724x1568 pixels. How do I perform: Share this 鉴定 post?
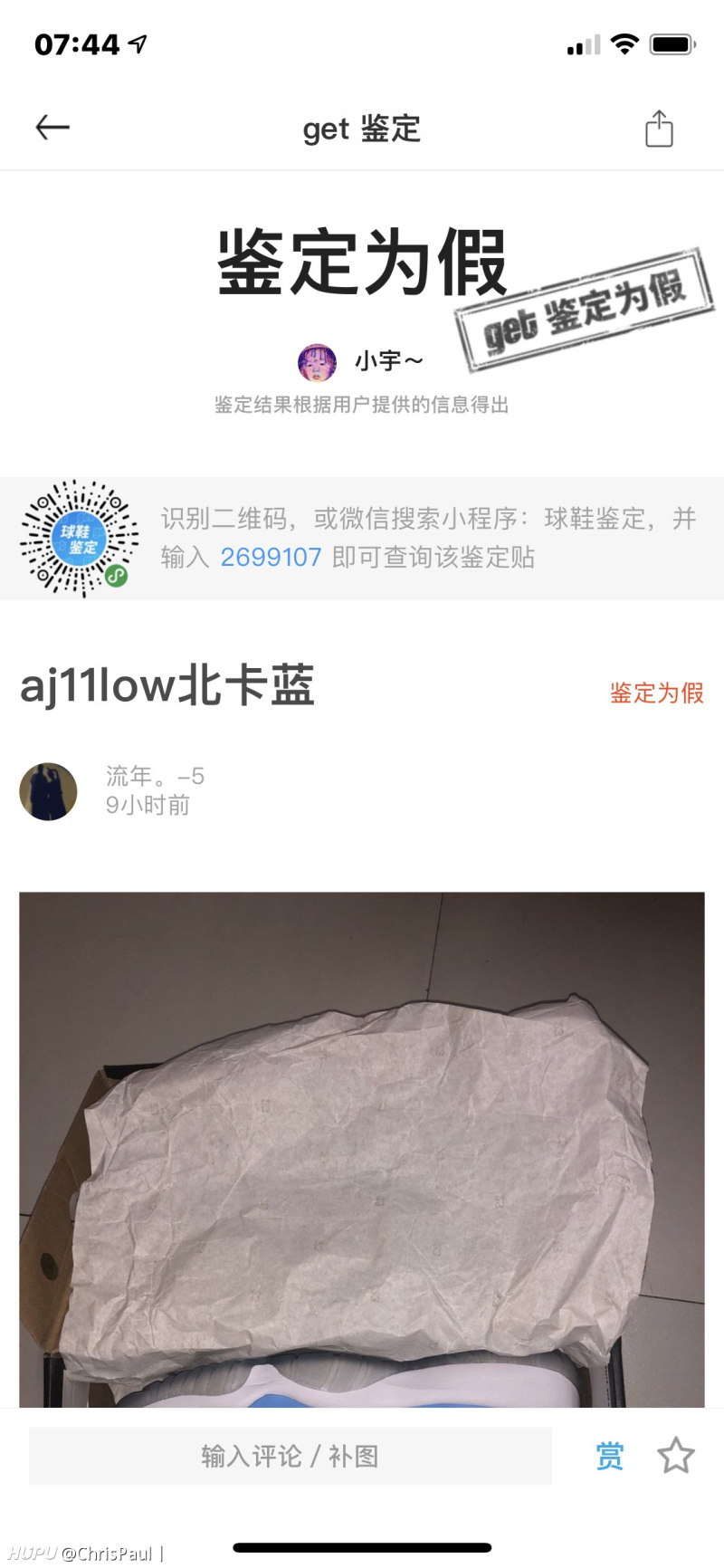659,129
